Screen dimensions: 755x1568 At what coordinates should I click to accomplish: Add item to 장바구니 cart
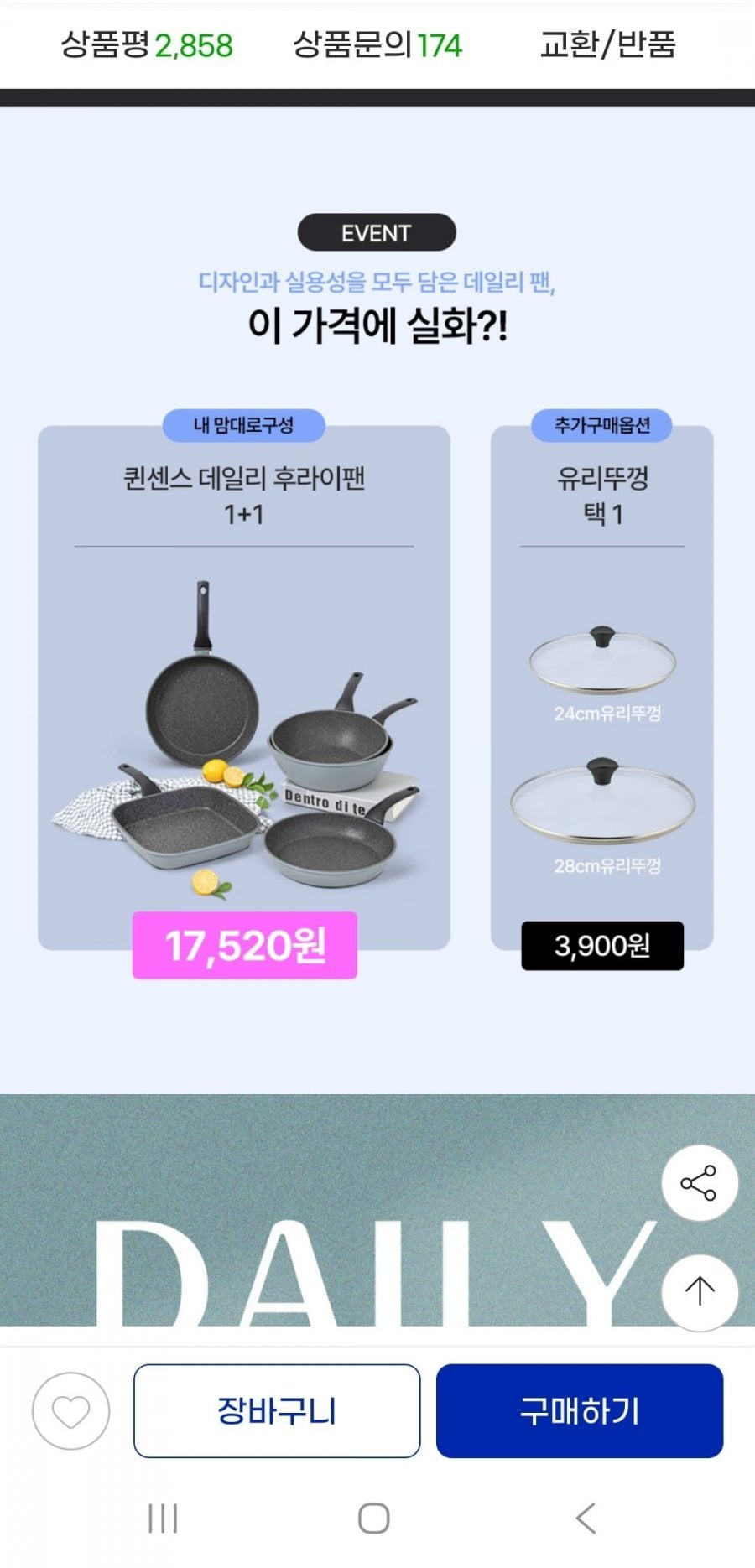pos(277,1411)
